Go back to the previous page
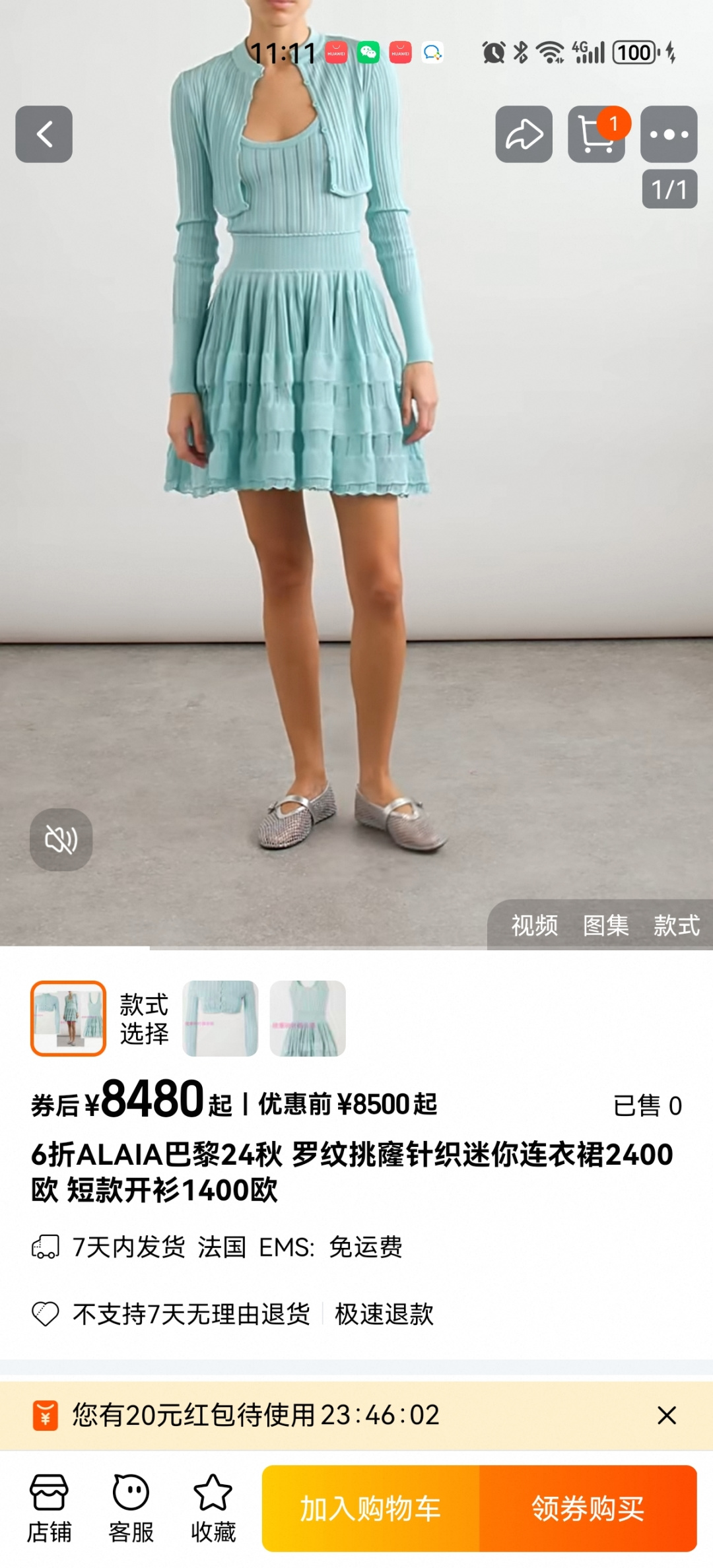The height and width of the screenshot is (1568, 713). click(x=44, y=134)
